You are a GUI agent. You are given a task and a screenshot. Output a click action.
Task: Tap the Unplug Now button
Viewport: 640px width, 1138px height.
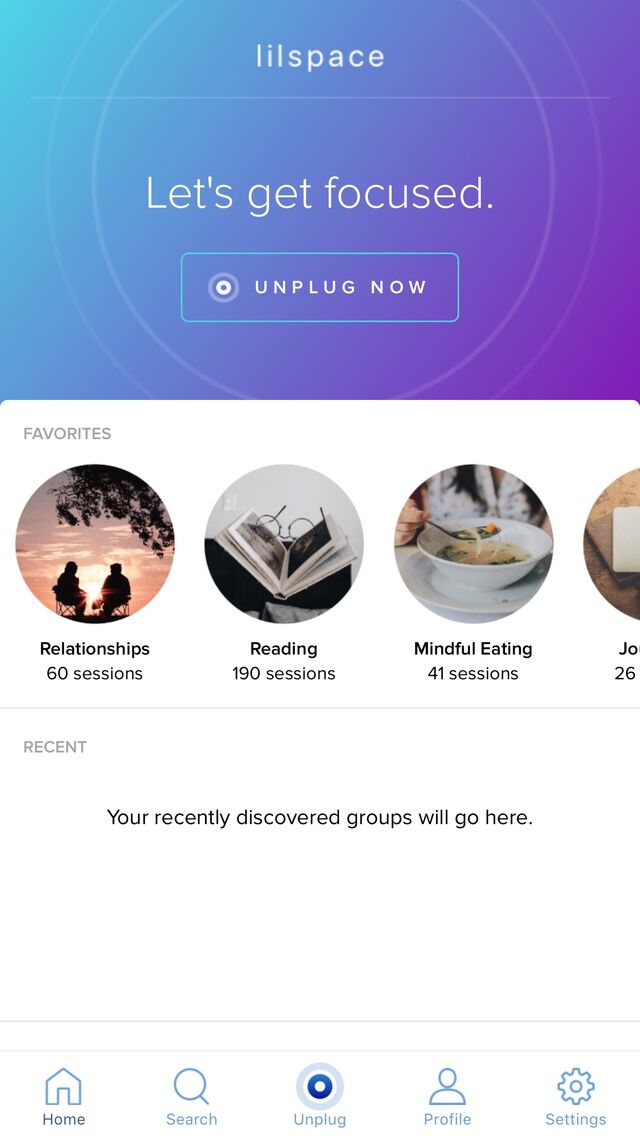coord(320,288)
